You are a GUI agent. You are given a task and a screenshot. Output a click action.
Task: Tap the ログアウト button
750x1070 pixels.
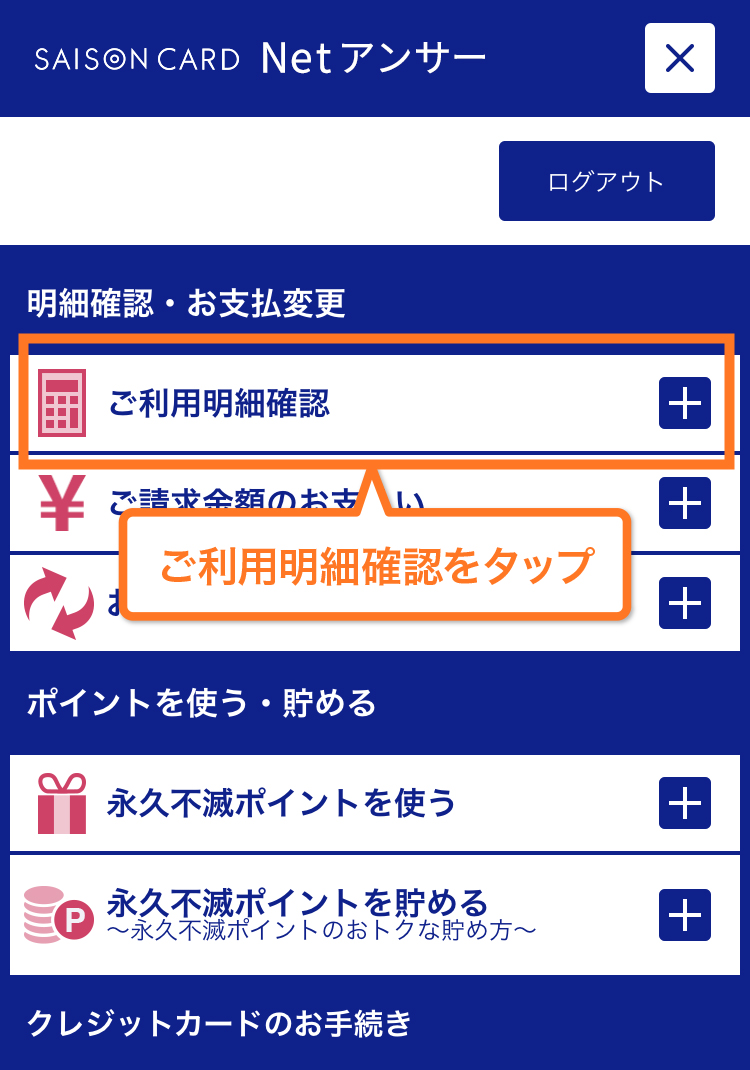pos(606,181)
